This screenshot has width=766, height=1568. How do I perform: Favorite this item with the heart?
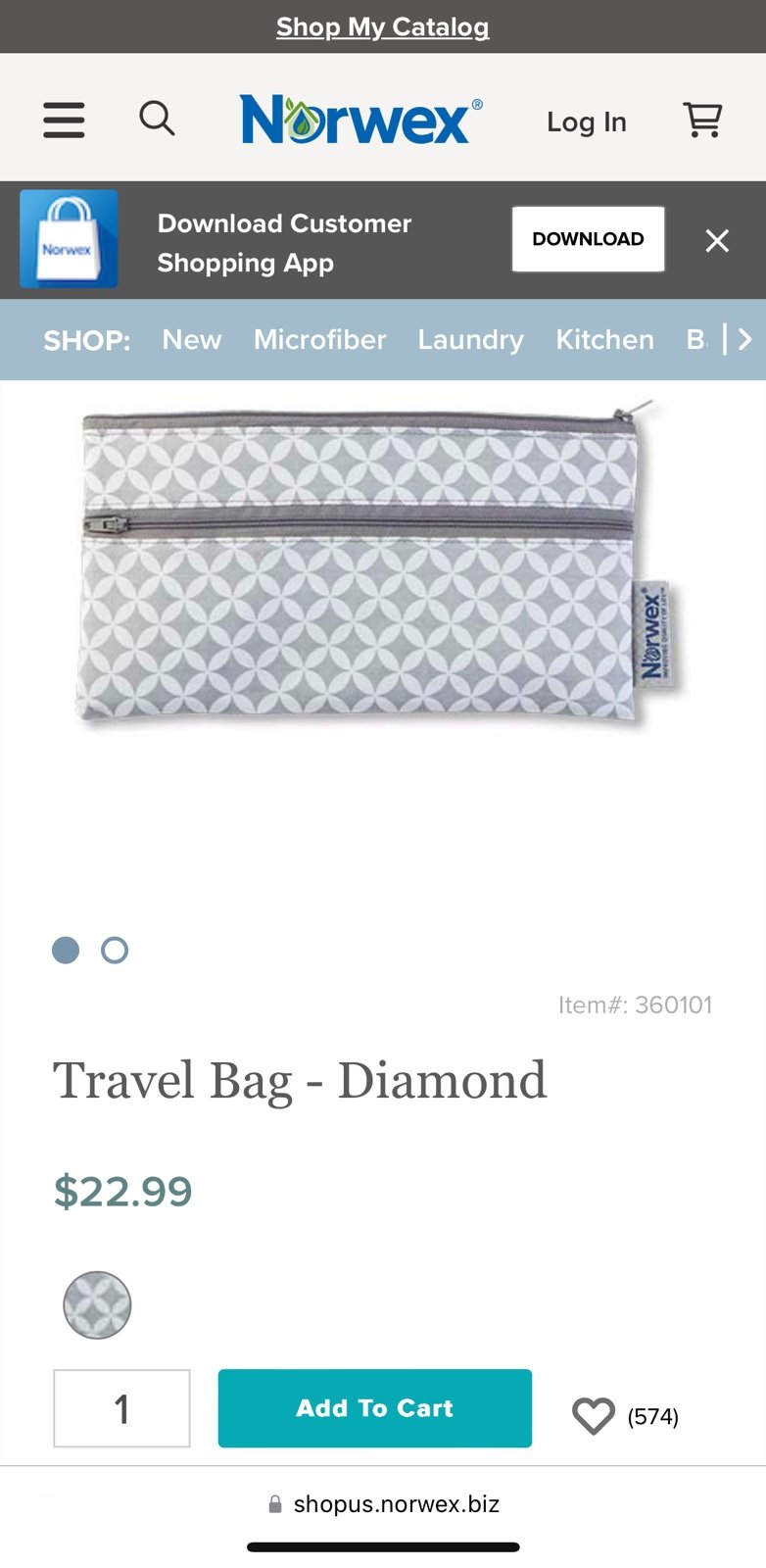pyautogui.click(x=594, y=1416)
